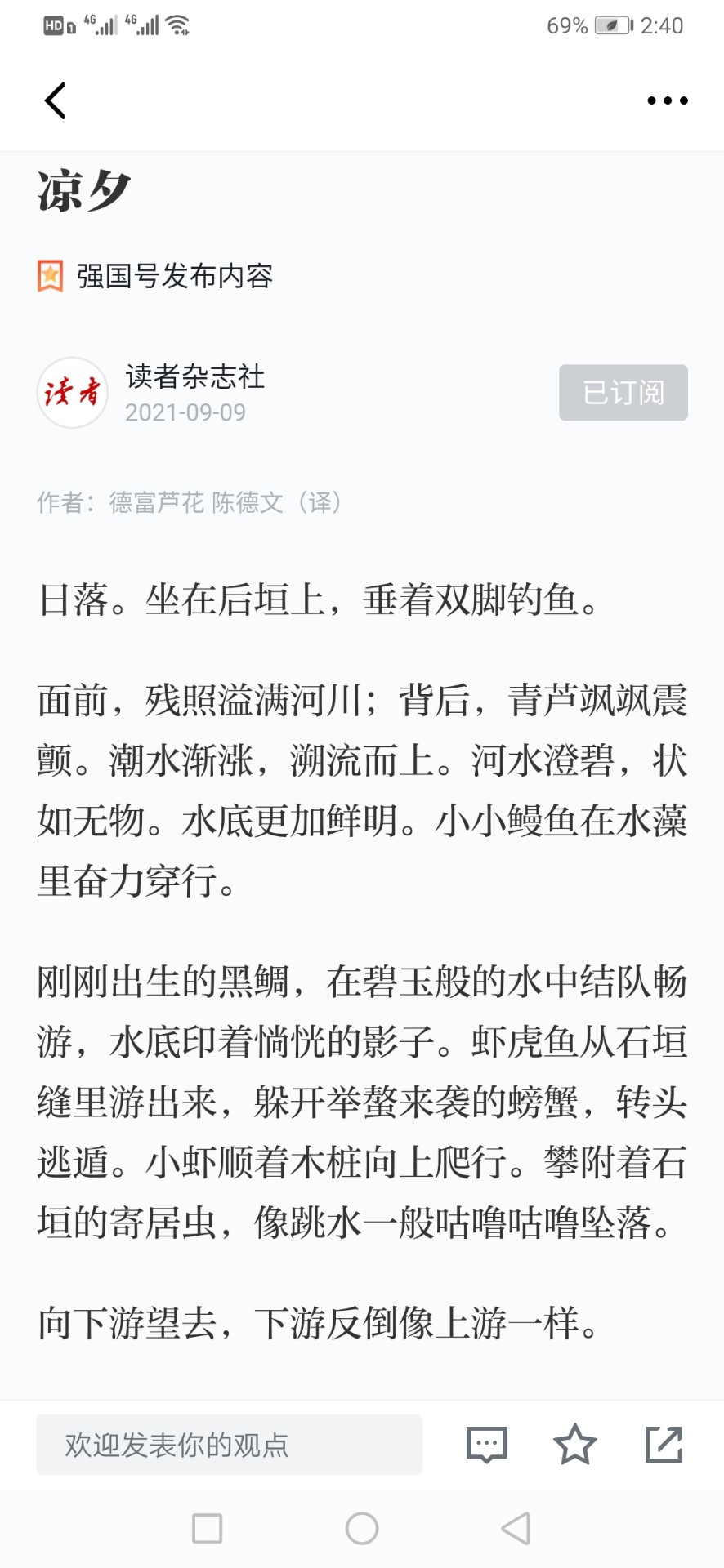Open the three-dot overflow menu
Image resolution: width=724 pixels, height=1568 pixels.
[667, 100]
